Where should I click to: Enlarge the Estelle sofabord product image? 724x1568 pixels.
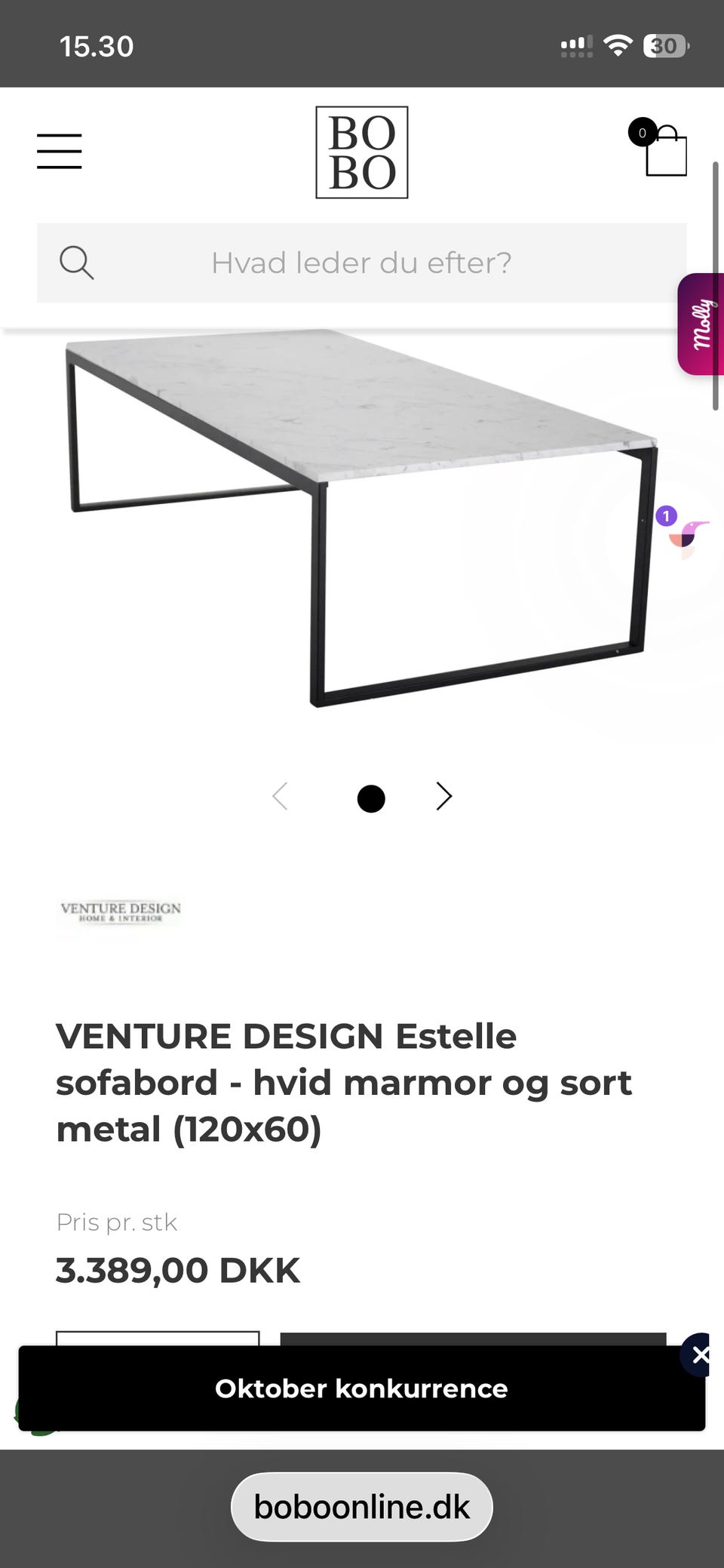coord(362,519)
